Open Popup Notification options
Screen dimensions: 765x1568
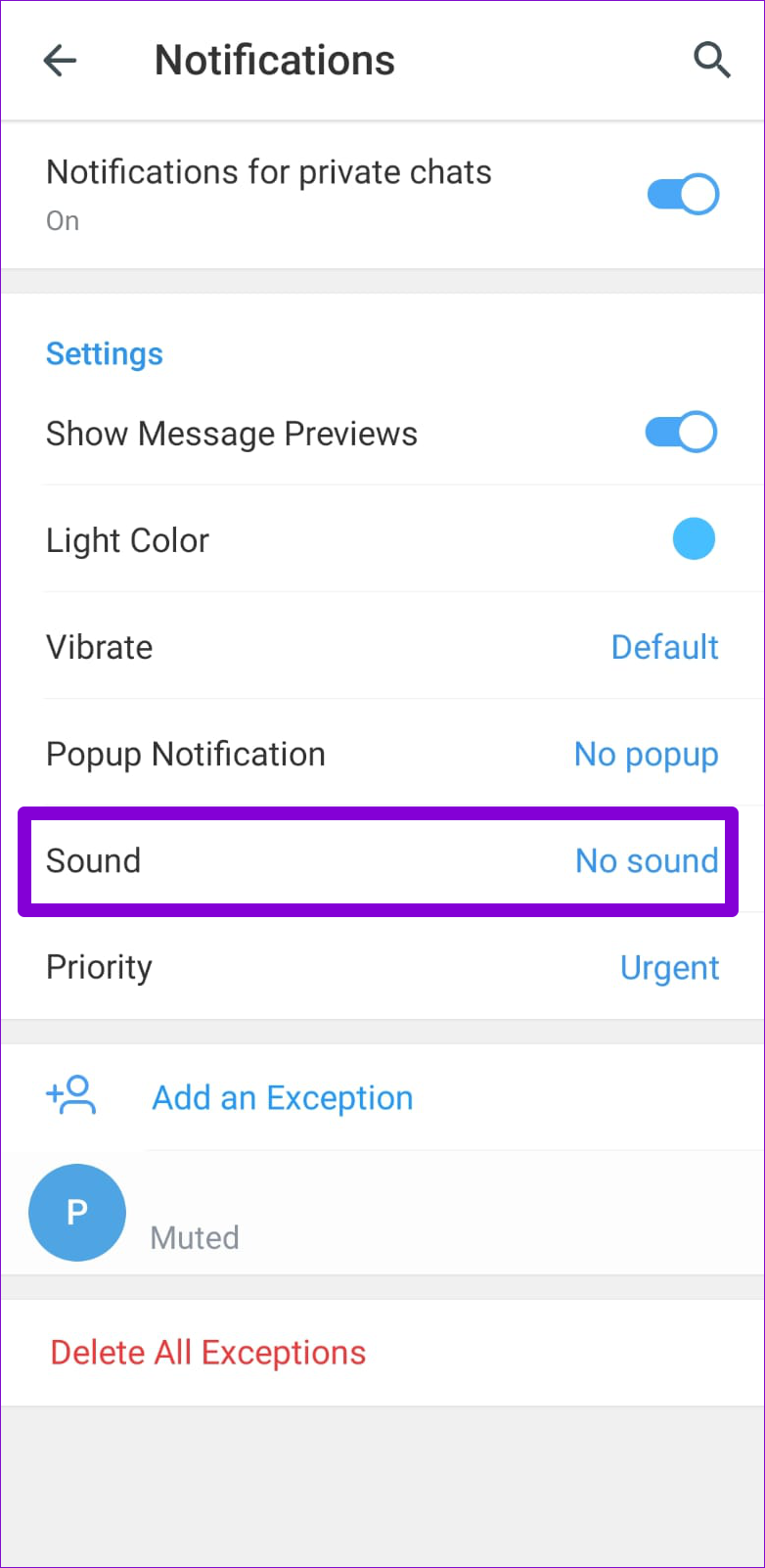(x=382, y=754)
